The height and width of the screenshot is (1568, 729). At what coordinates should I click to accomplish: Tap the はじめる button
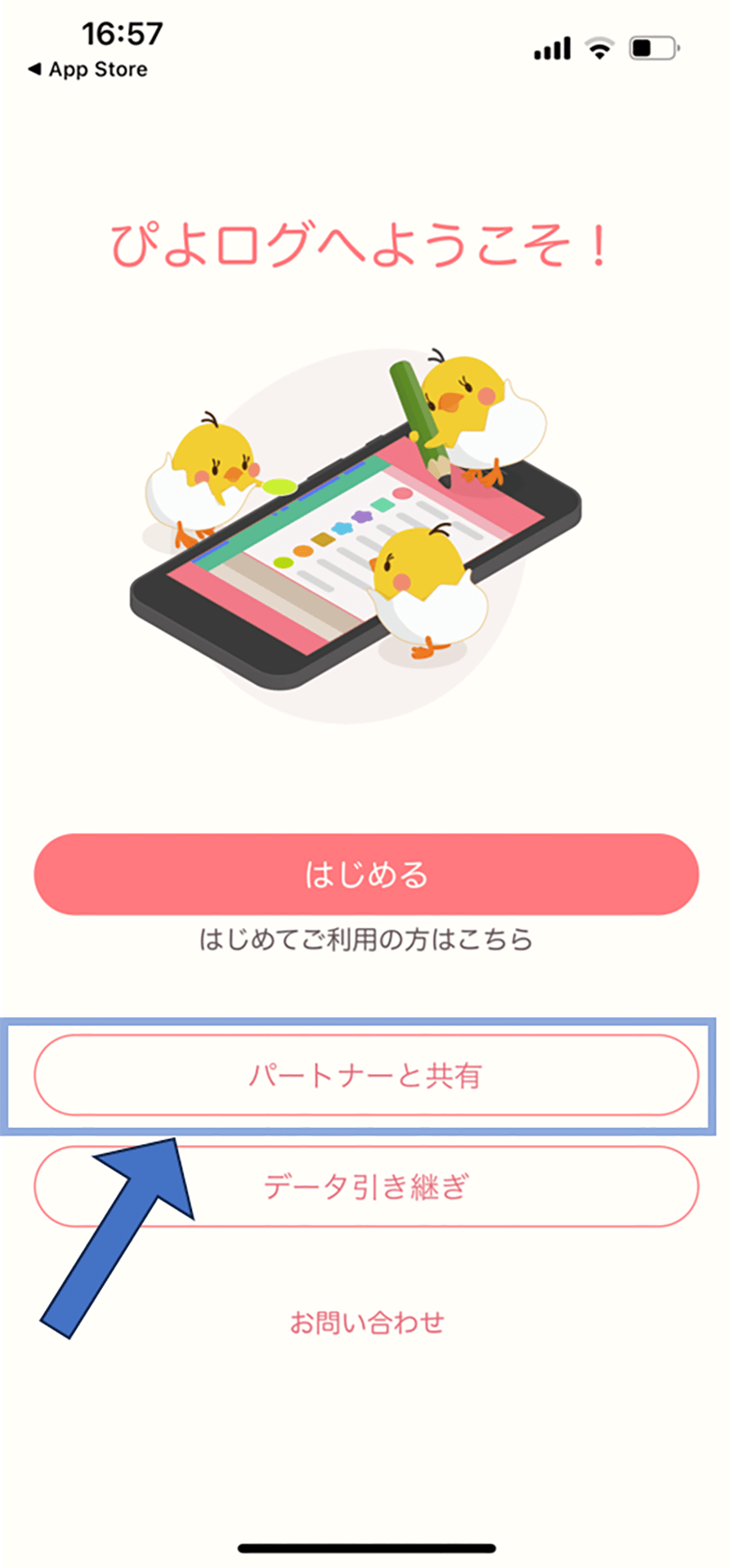(366, 874)
